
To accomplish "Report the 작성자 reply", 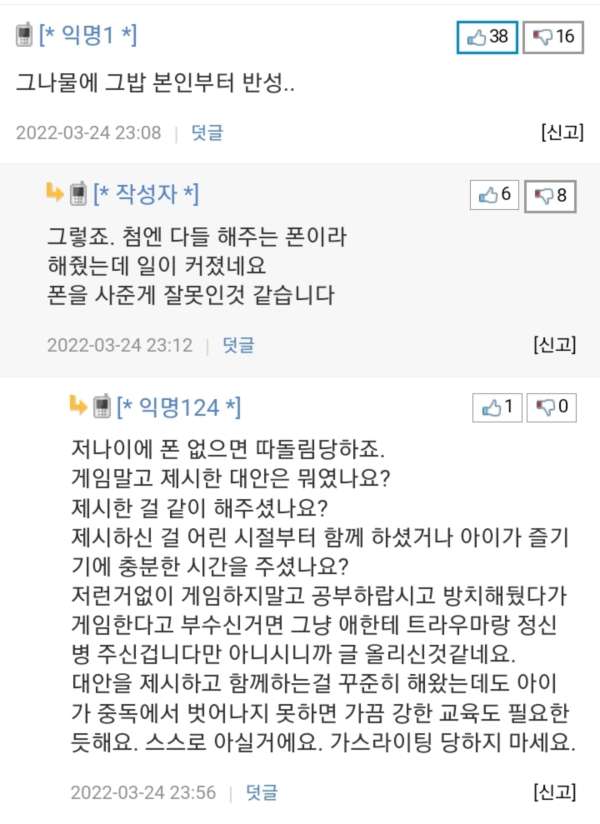I will pos(555,345).
